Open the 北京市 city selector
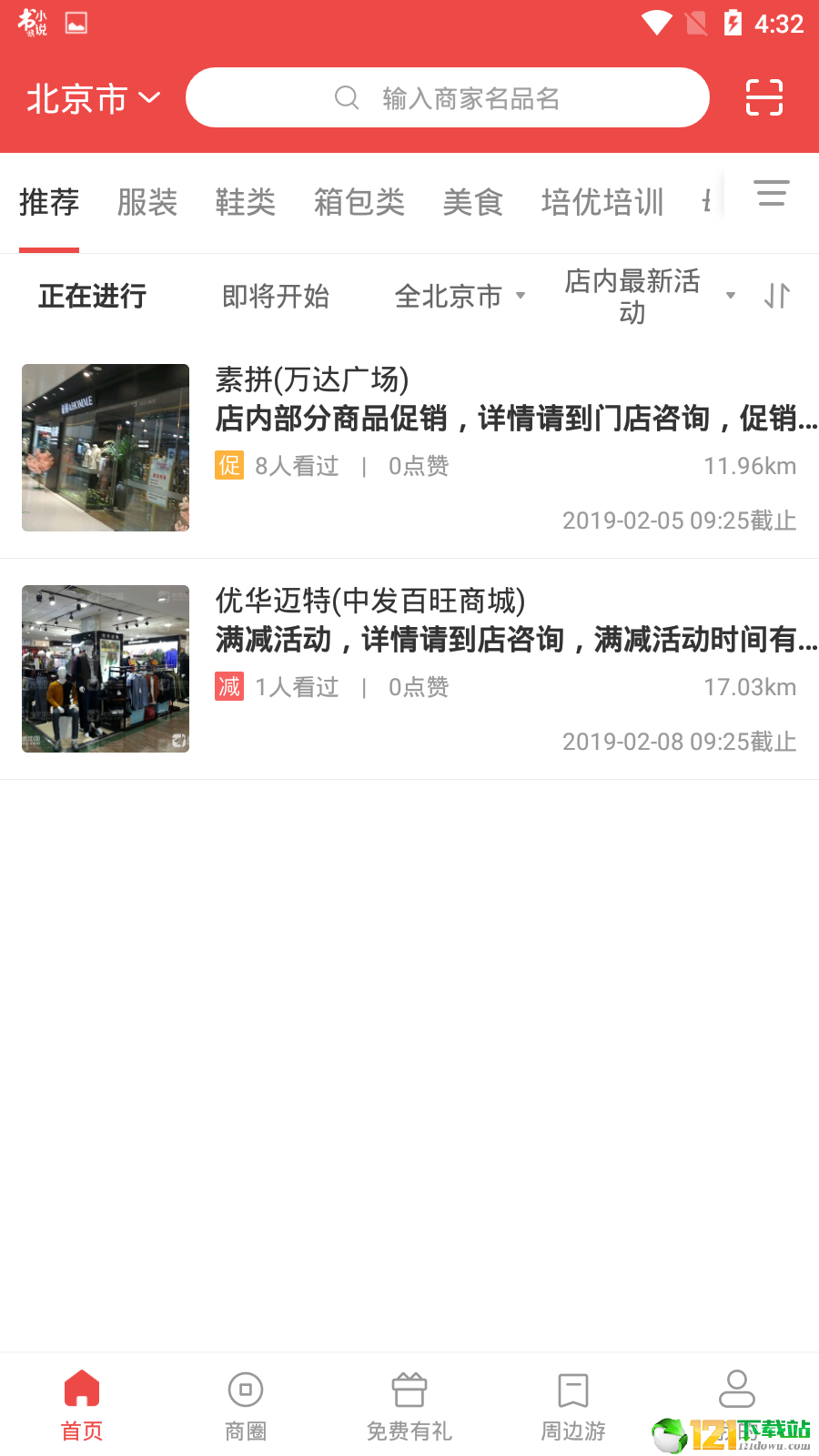The width and height of the screenshot is (819, 1456). click(x=93, y=98)
